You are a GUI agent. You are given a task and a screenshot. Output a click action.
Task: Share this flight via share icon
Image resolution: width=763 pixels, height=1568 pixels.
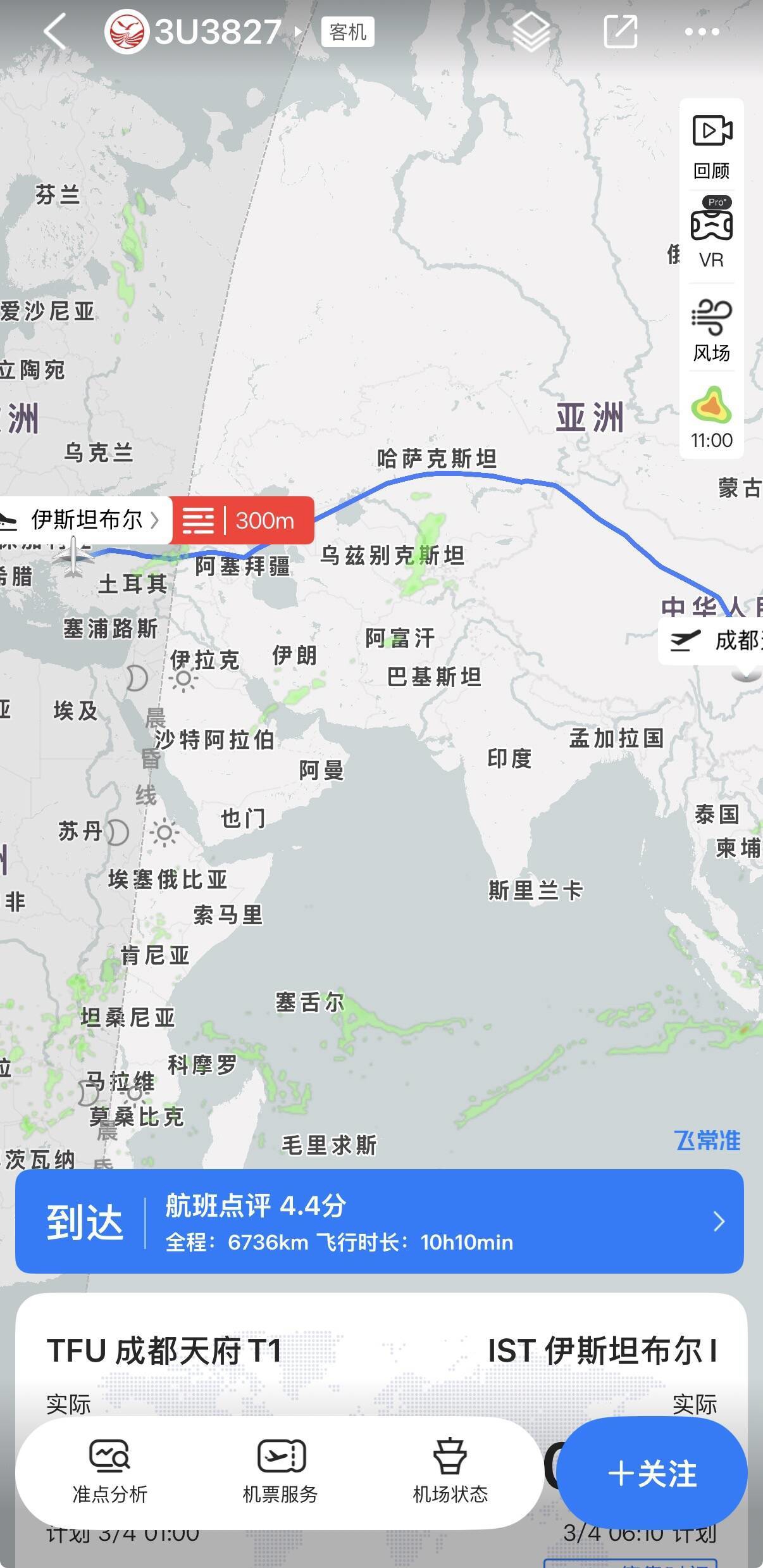pos(620,32)
